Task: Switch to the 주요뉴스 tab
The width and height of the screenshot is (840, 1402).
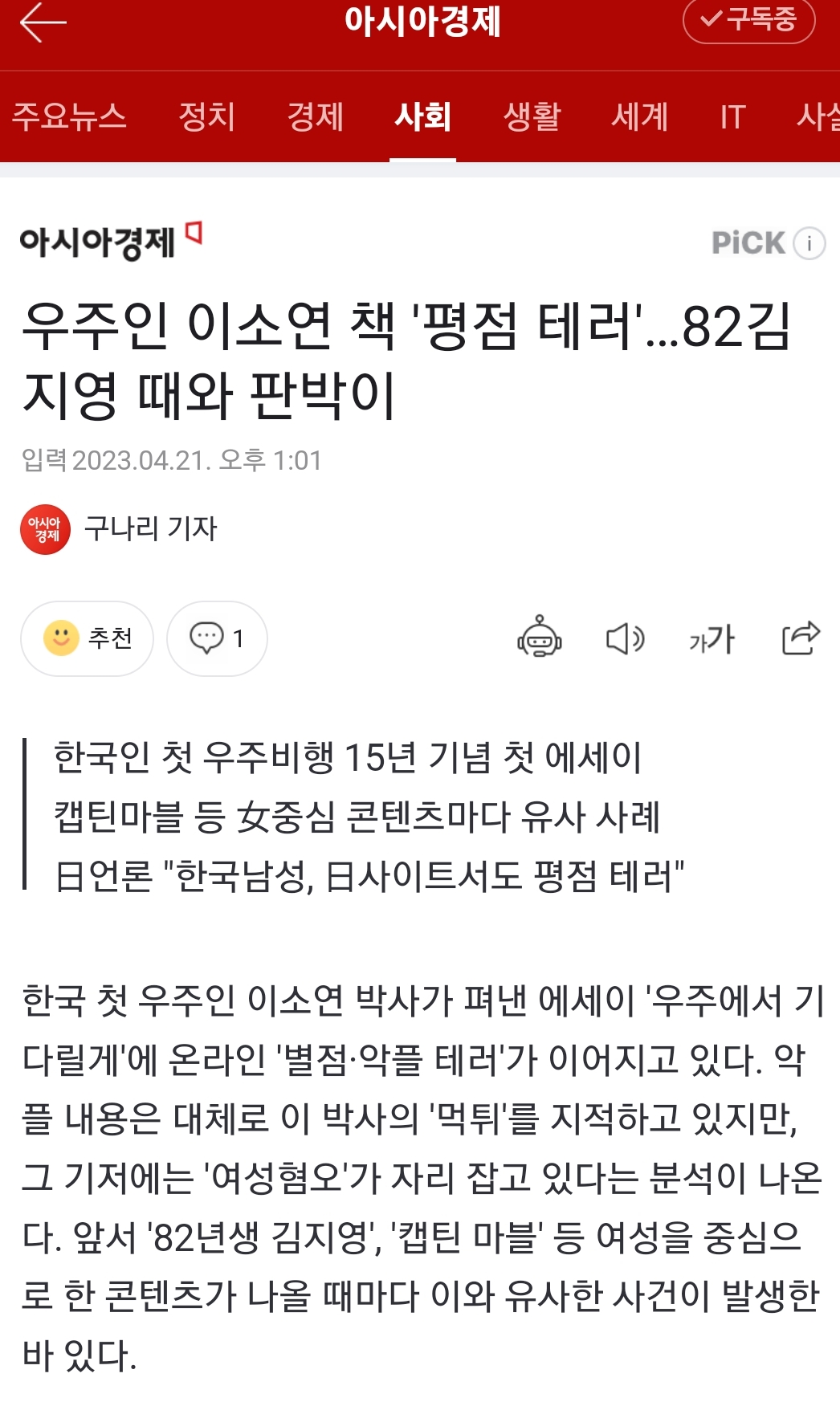Action: click(x=69, y=117)
